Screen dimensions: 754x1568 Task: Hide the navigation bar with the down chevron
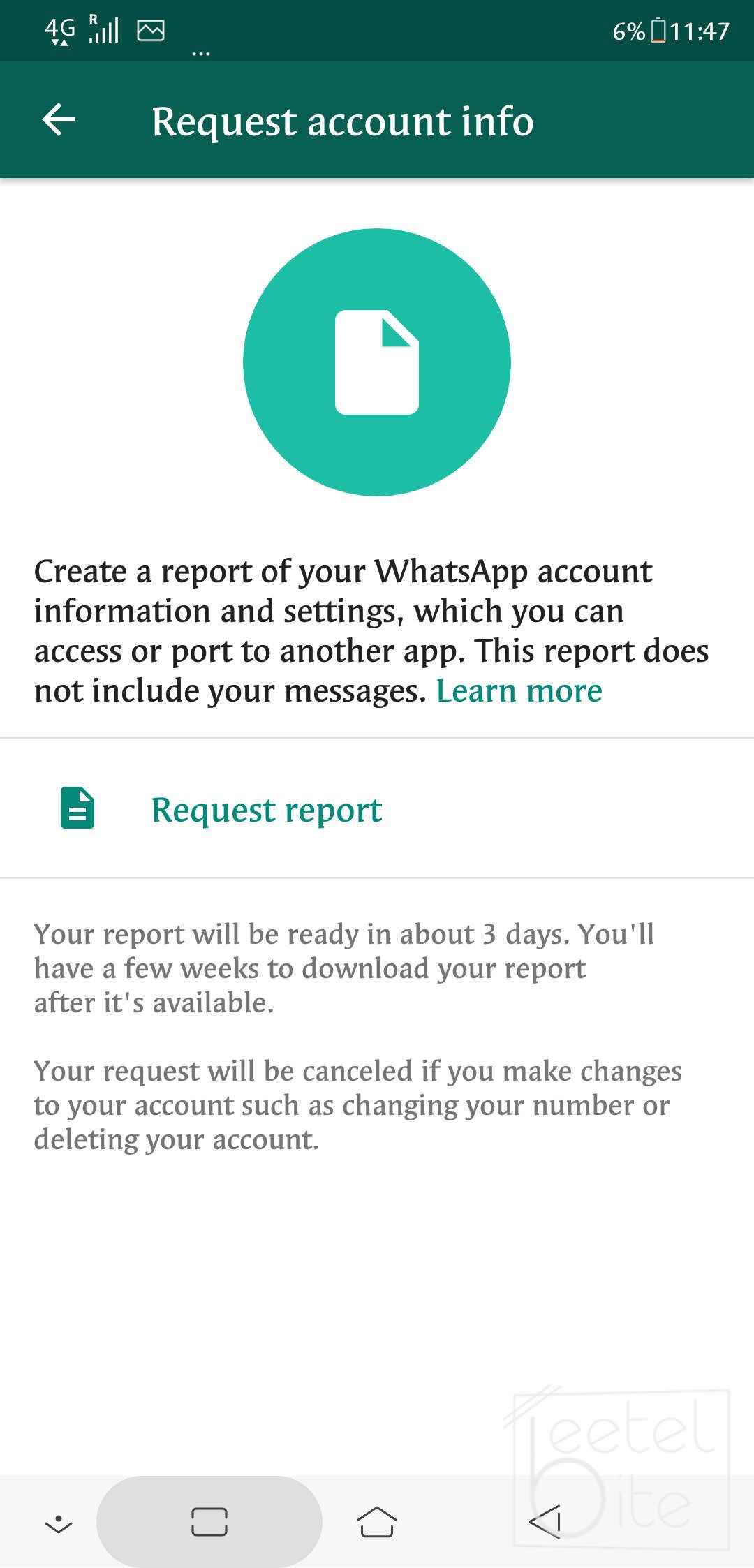59,1524
